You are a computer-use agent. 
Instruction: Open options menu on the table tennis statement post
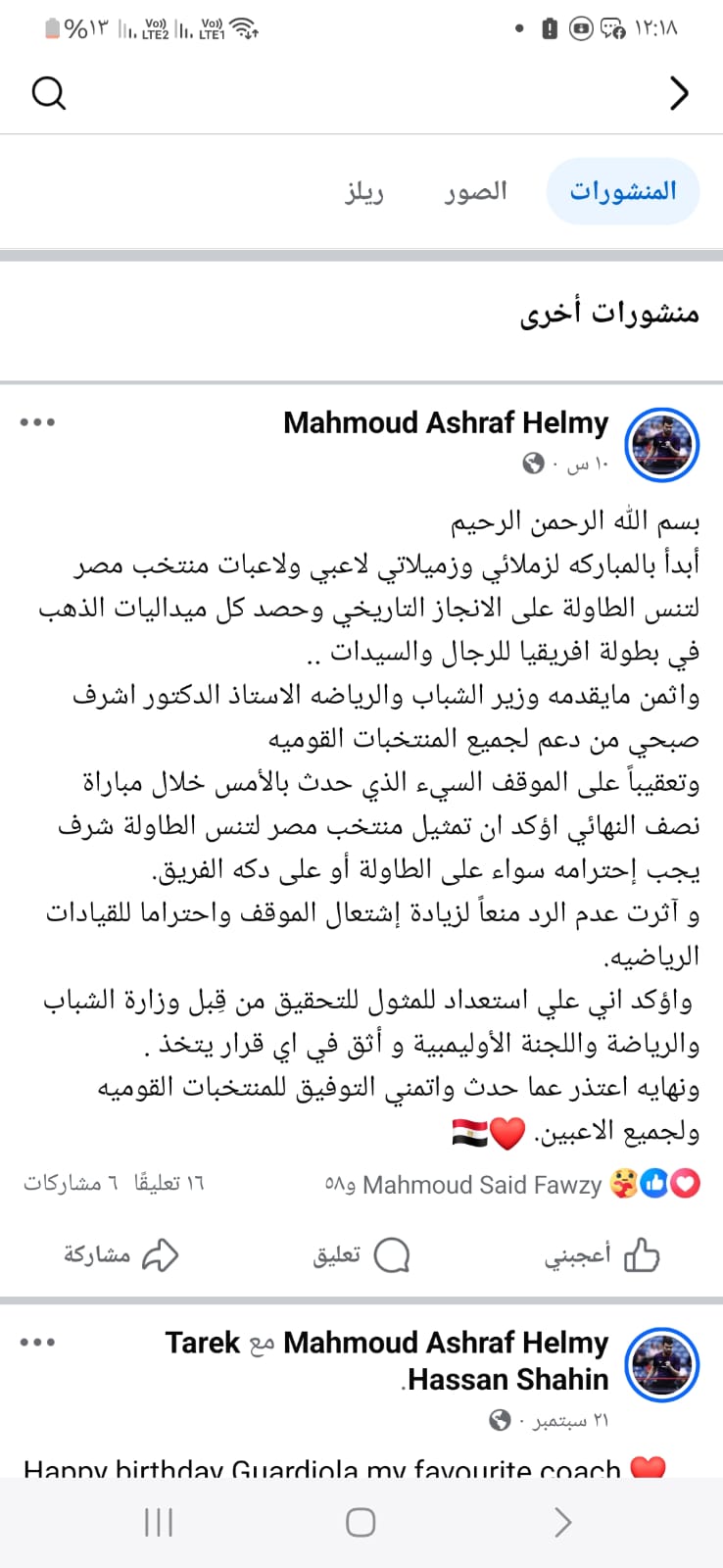pos(37,422)
